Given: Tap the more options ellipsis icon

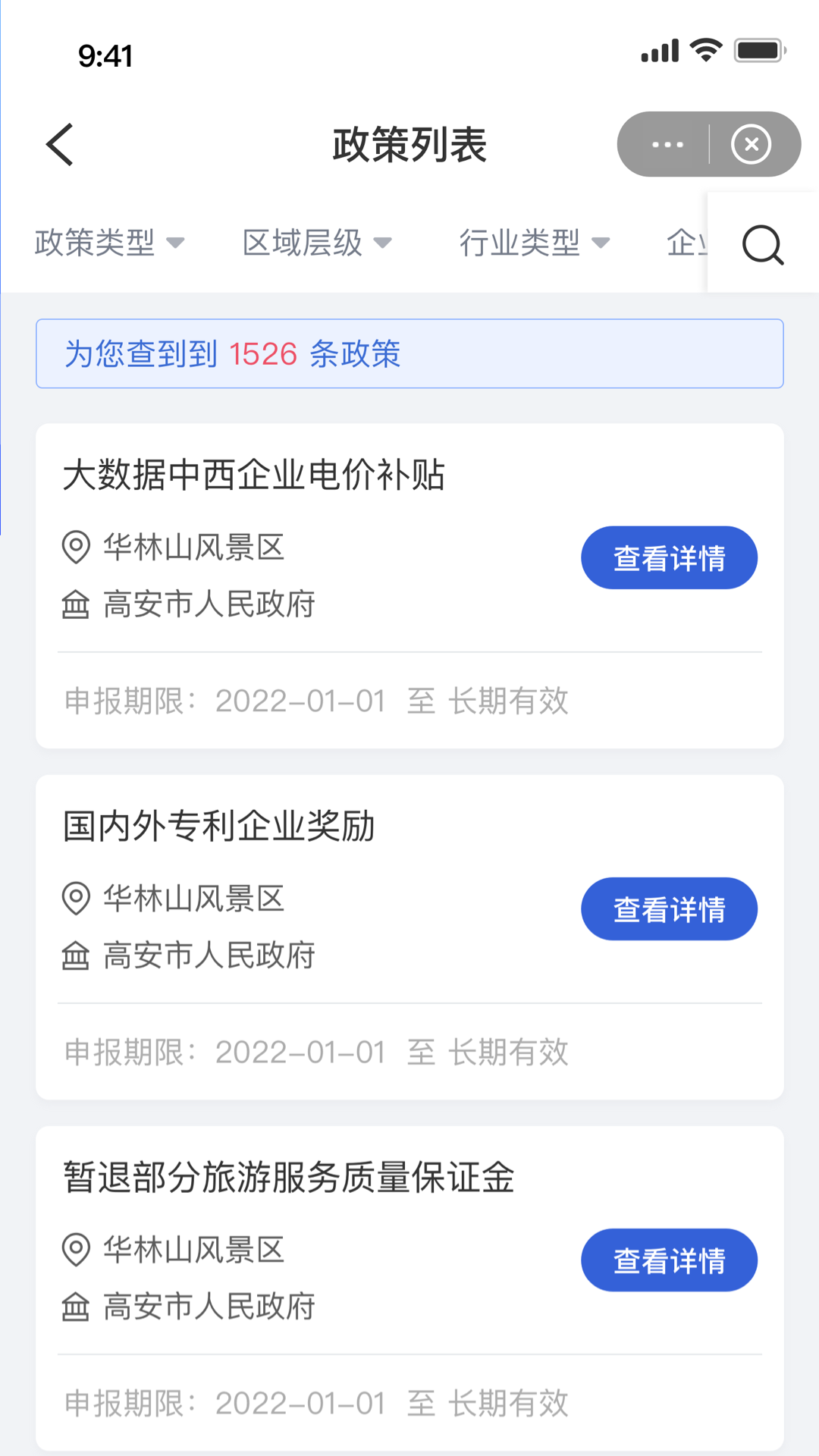Looking at the screenshot, I should tap(666, 144).
